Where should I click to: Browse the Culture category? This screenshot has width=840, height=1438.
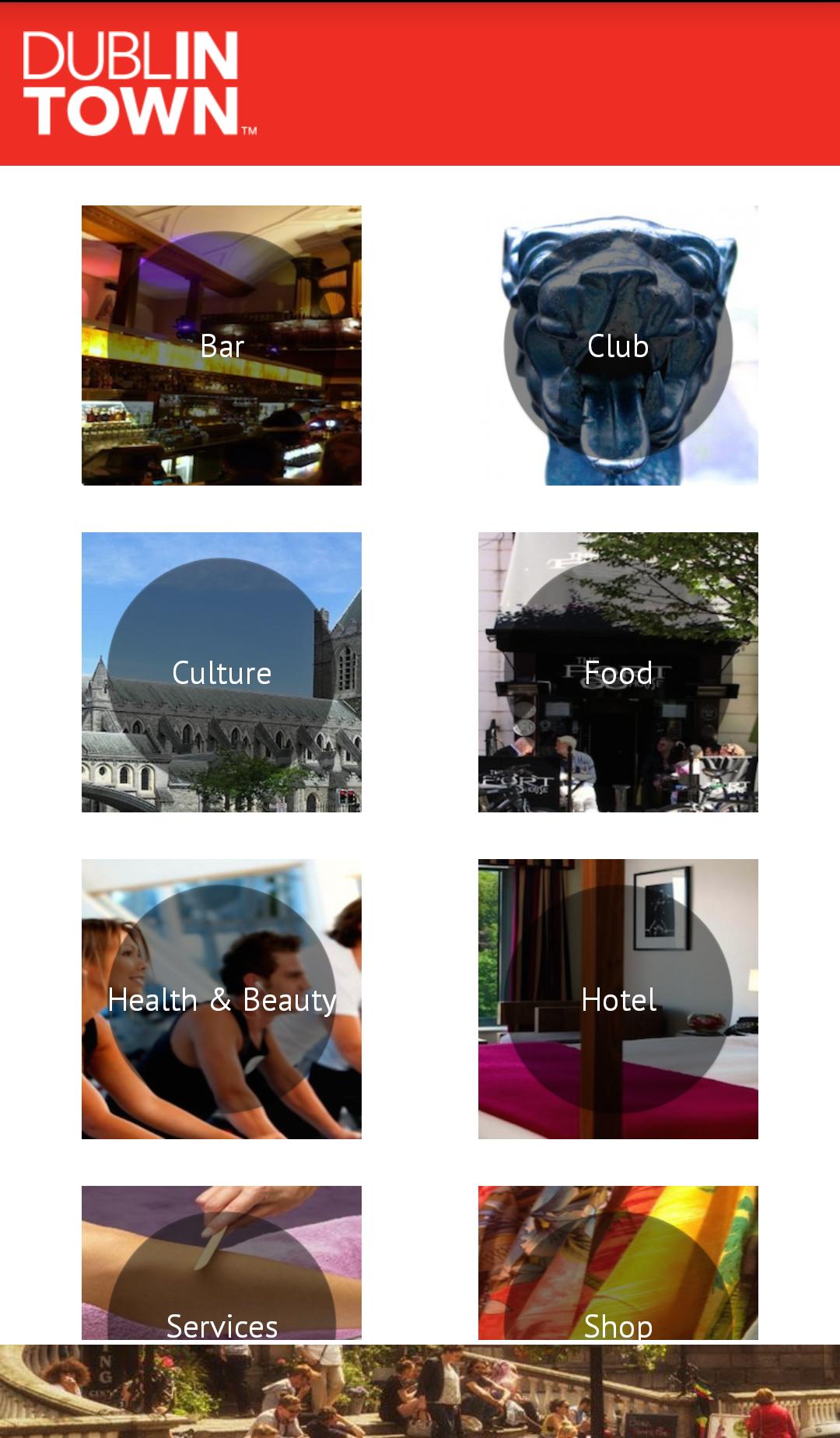tap(222, 672)
